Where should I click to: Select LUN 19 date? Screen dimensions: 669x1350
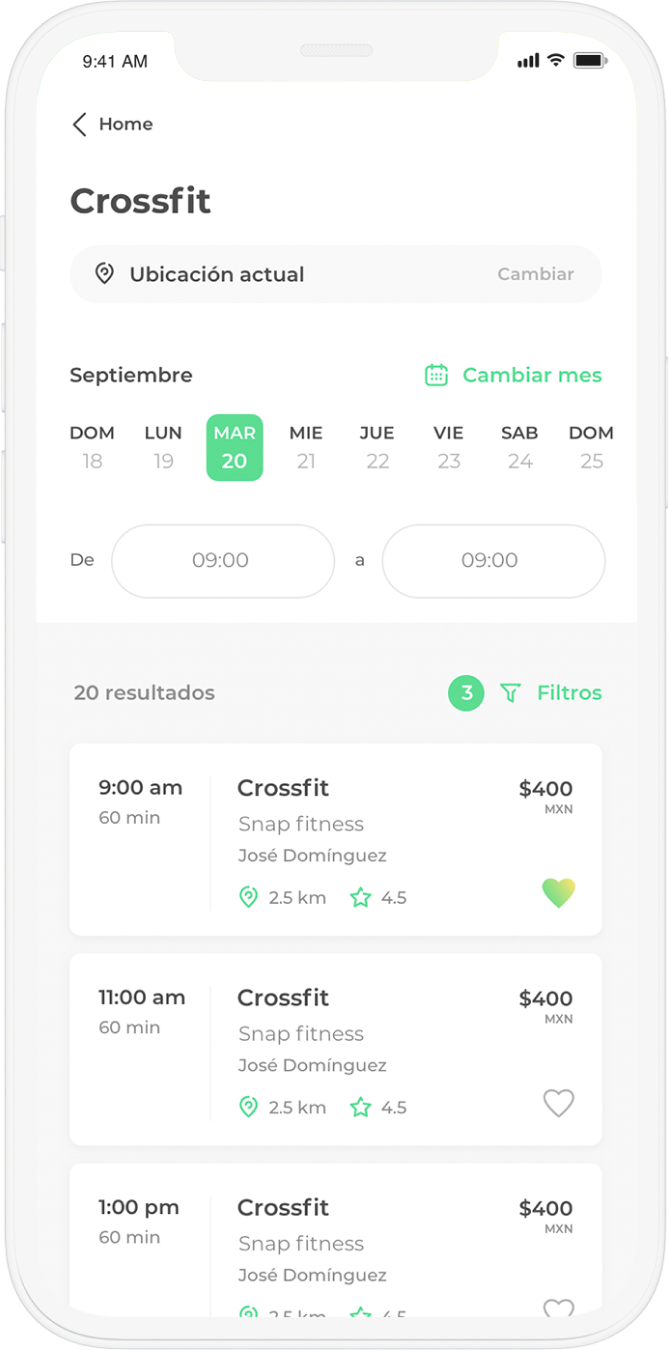pos(163,447)
